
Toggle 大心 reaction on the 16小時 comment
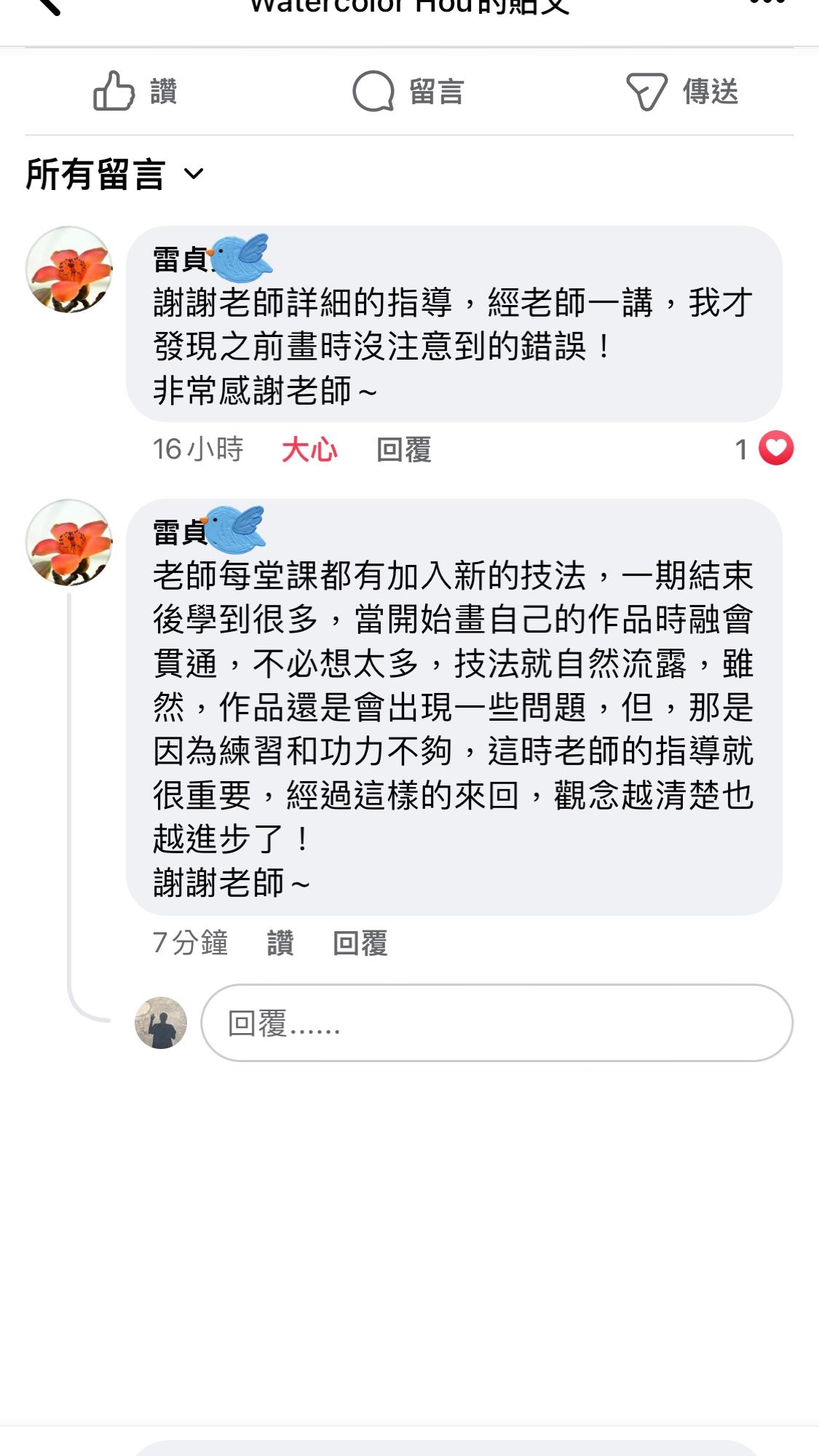(309, 449)
